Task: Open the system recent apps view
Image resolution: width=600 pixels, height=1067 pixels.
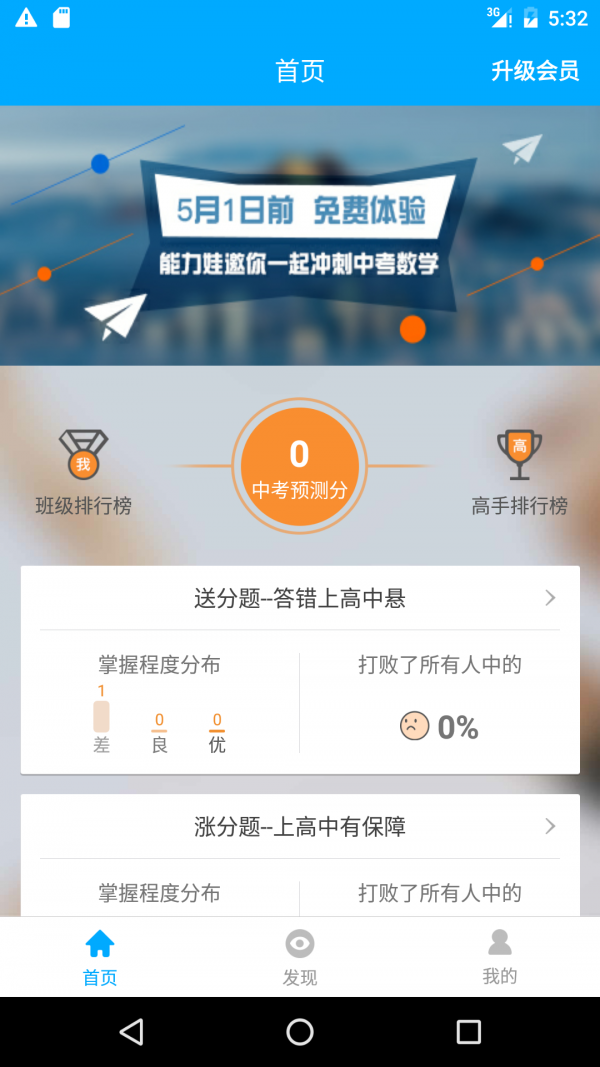Action: pos(468,1032)
